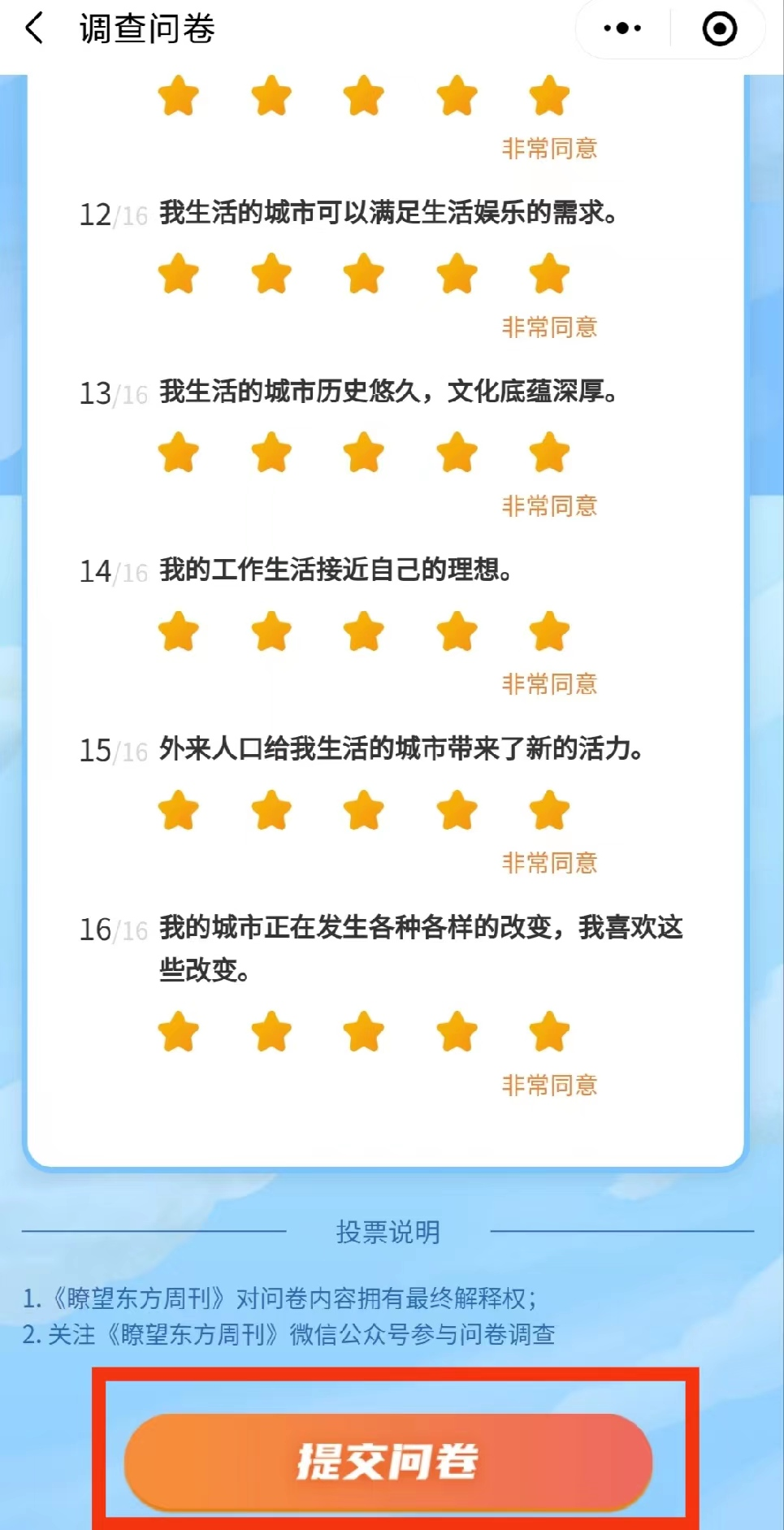Set question 16 to four stars

[457, 1031]
